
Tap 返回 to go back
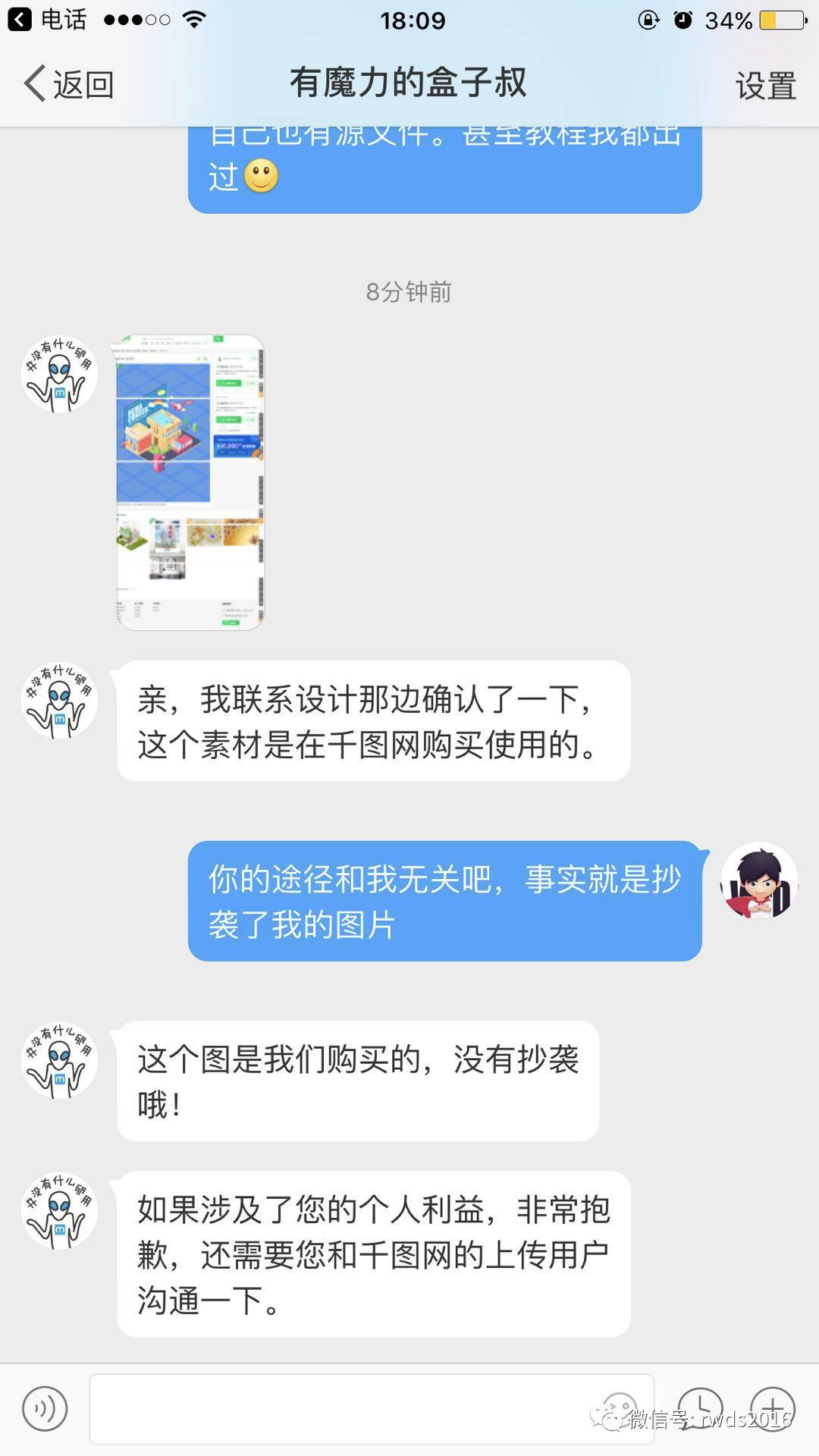69,84
